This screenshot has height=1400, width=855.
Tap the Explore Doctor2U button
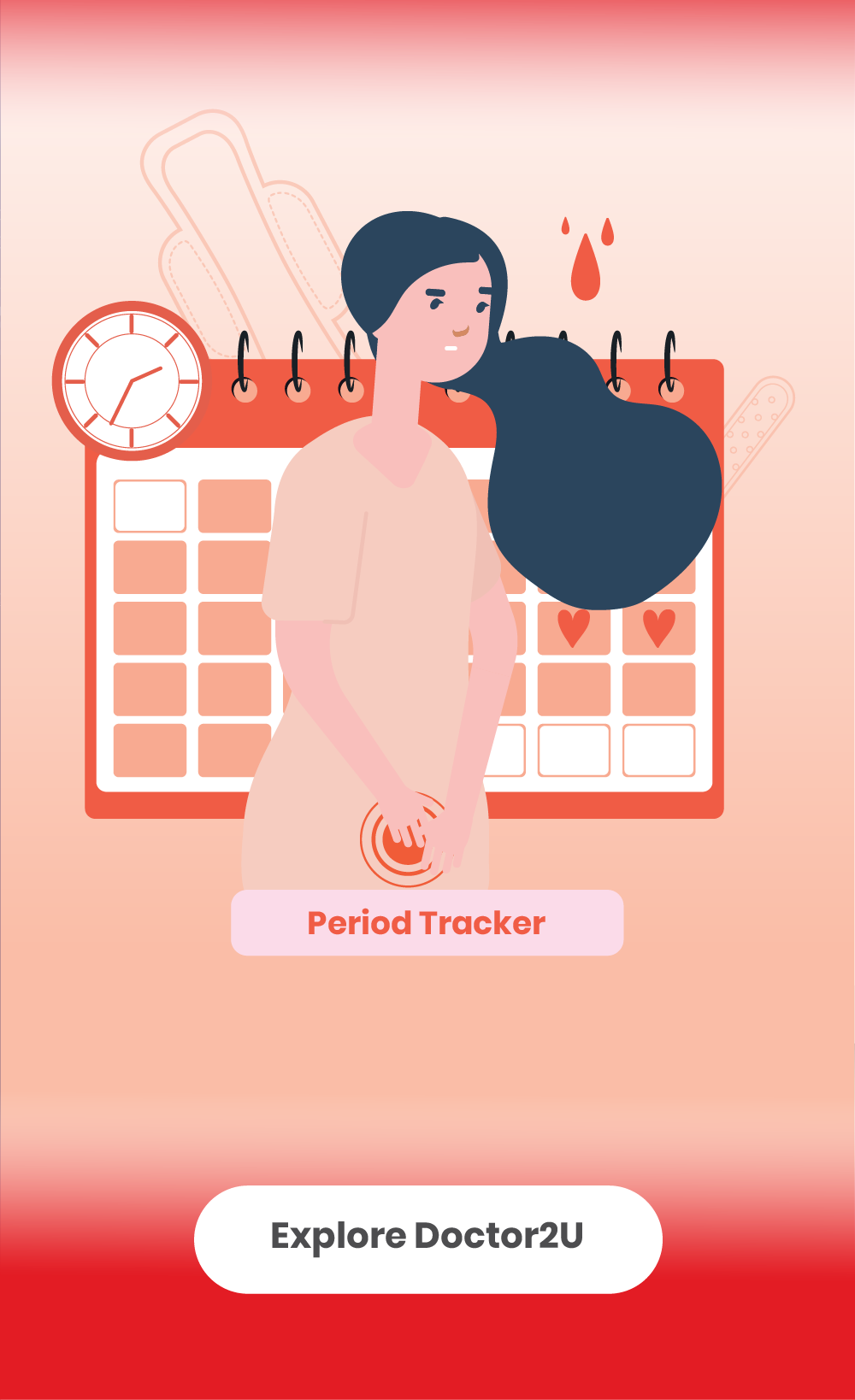click(x=427, y=1238)
